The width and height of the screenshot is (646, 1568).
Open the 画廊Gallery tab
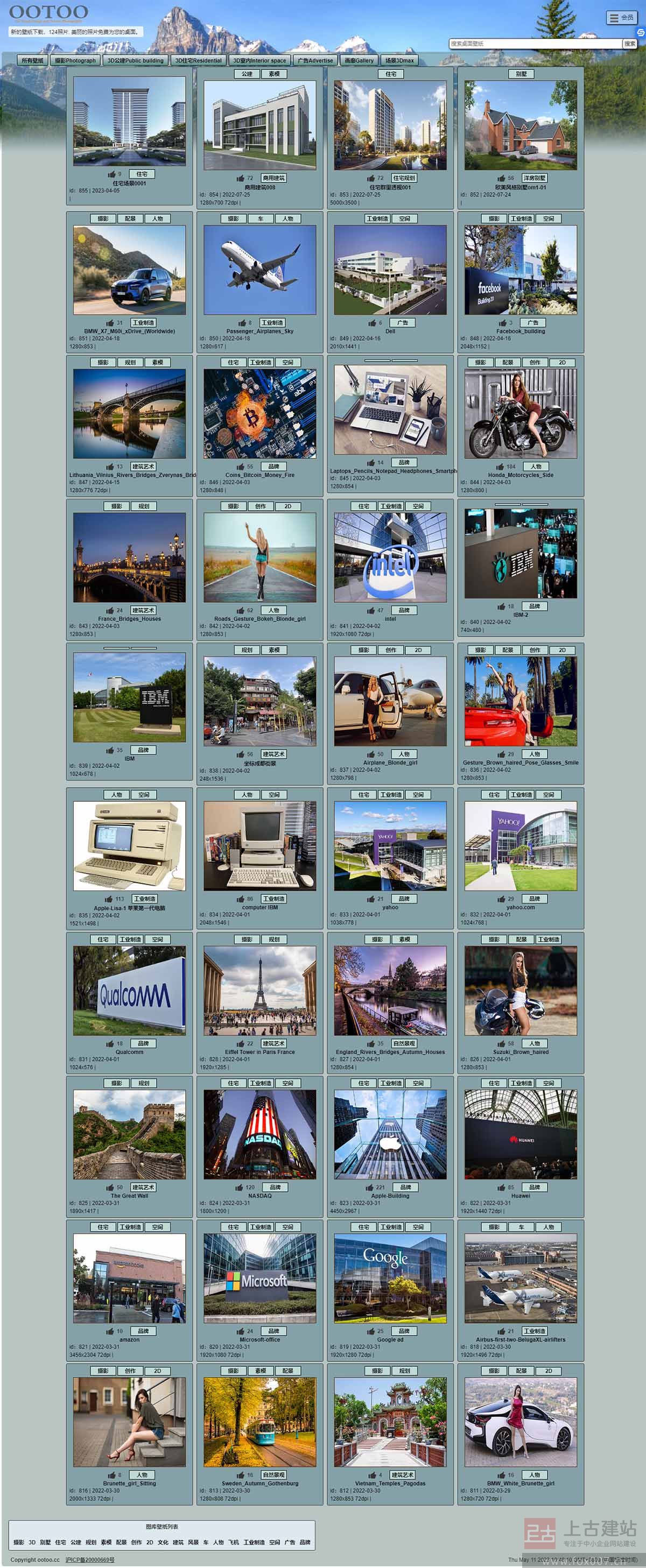(359, 60)
